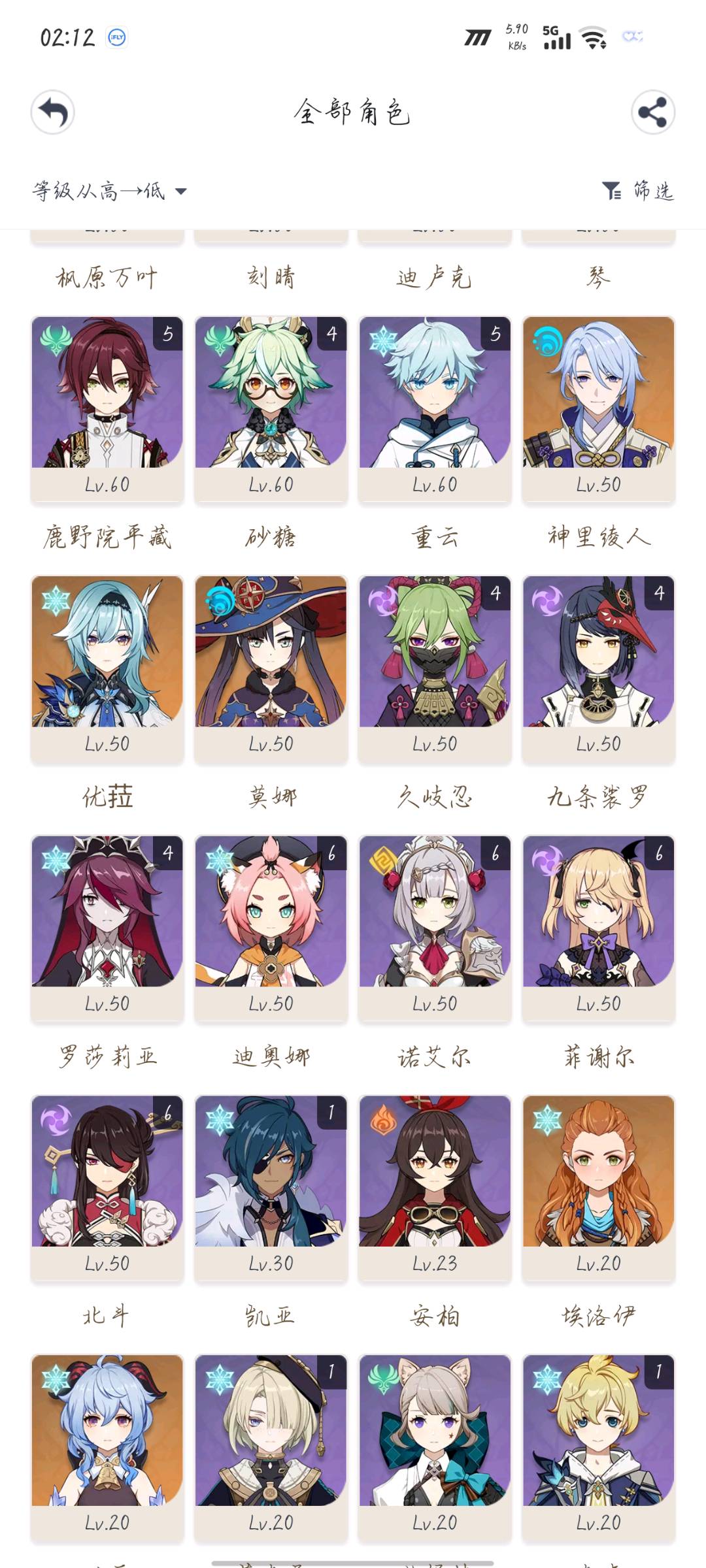Open the 鹿野院平藏 character card

point(107,410)
